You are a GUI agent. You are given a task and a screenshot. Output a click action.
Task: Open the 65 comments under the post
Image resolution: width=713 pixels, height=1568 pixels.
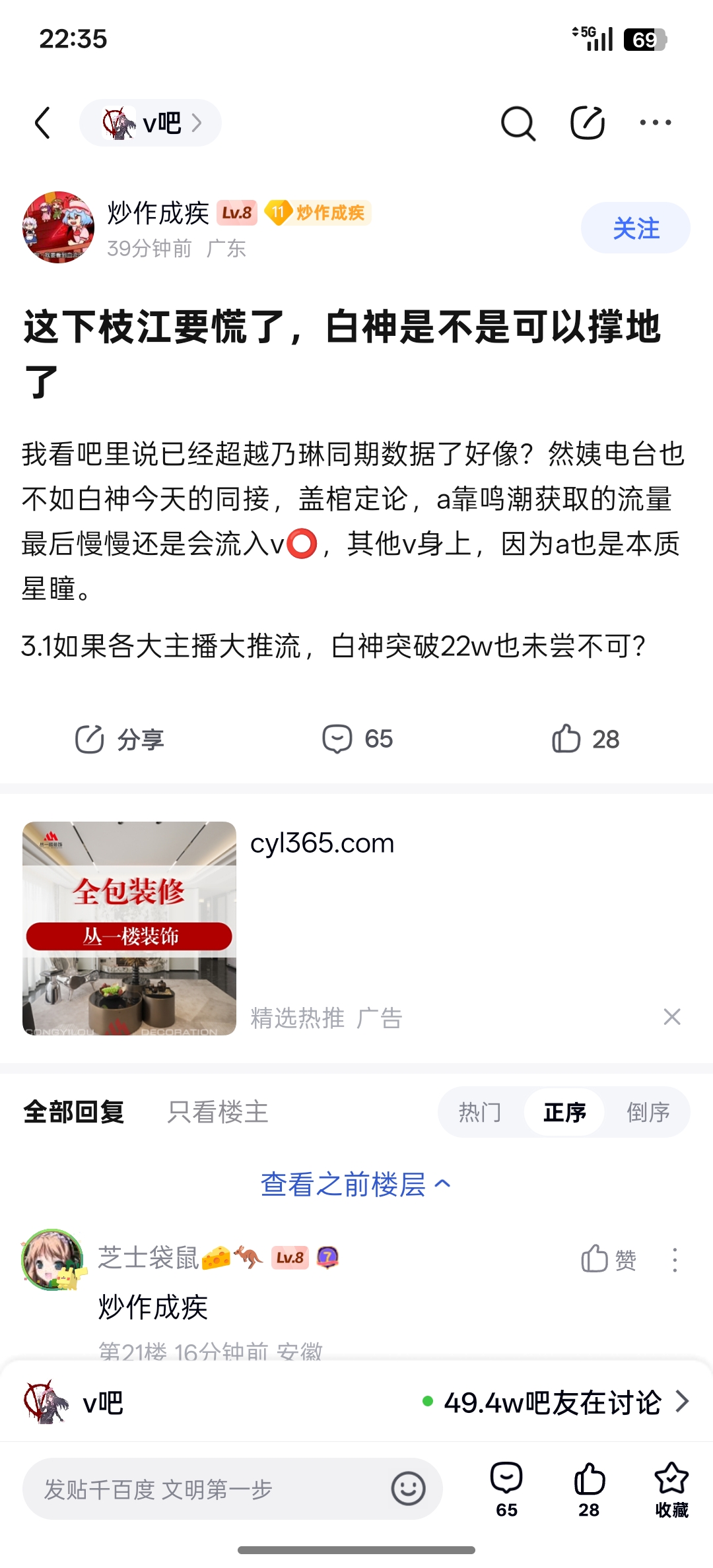click(x=357, y=739)
